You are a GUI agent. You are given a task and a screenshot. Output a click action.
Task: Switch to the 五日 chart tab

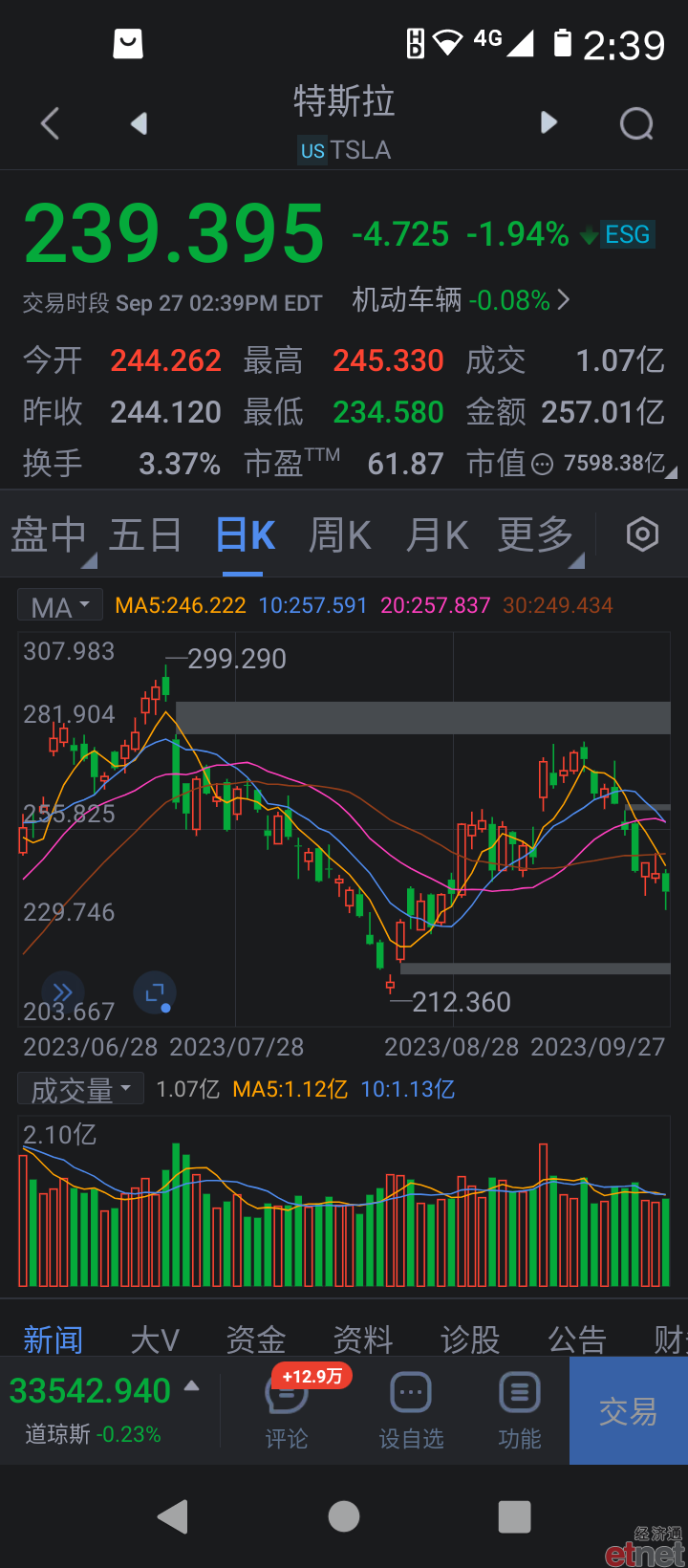coord(145,535)
